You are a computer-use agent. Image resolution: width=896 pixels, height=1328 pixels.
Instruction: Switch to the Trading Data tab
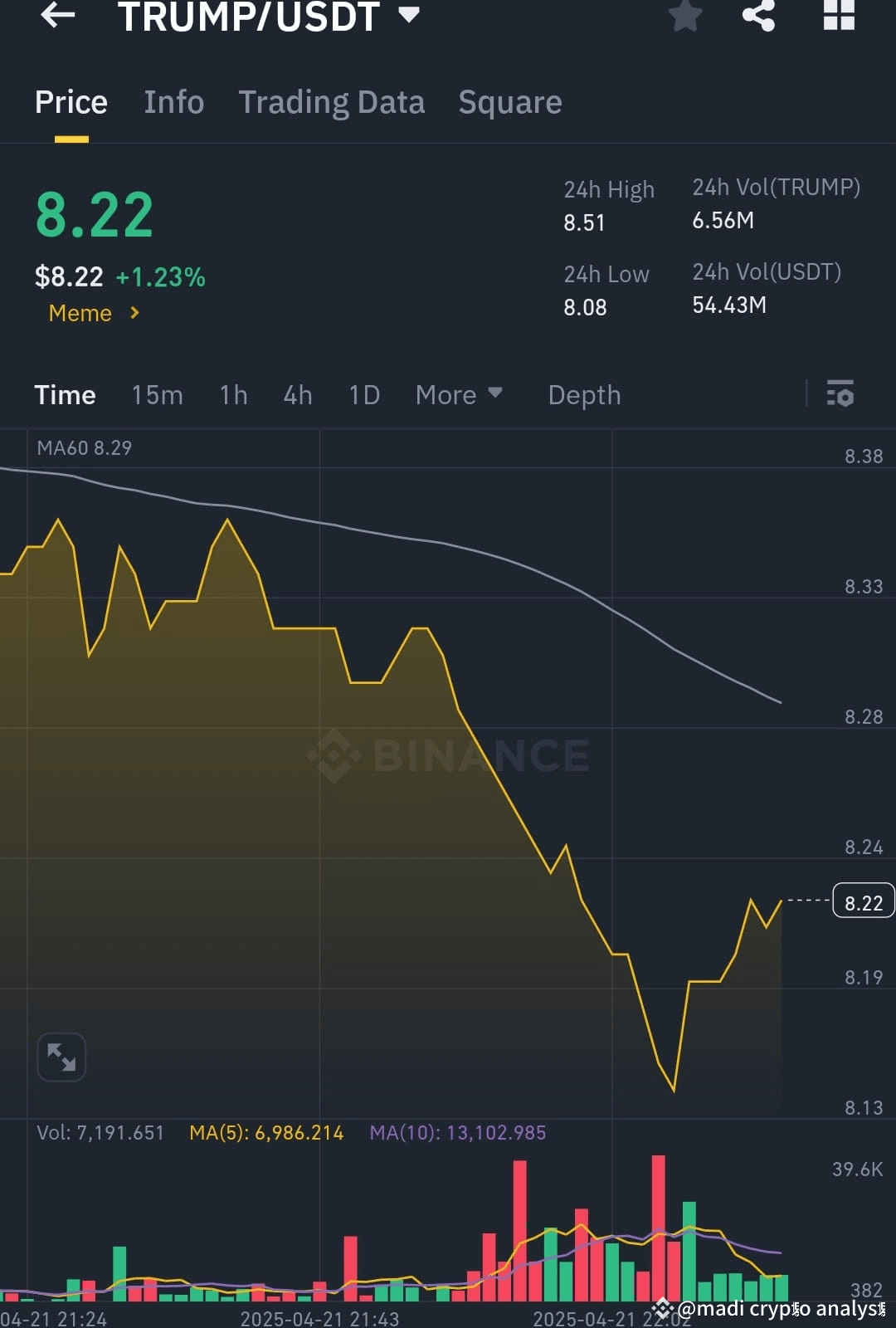coord(331,101)
